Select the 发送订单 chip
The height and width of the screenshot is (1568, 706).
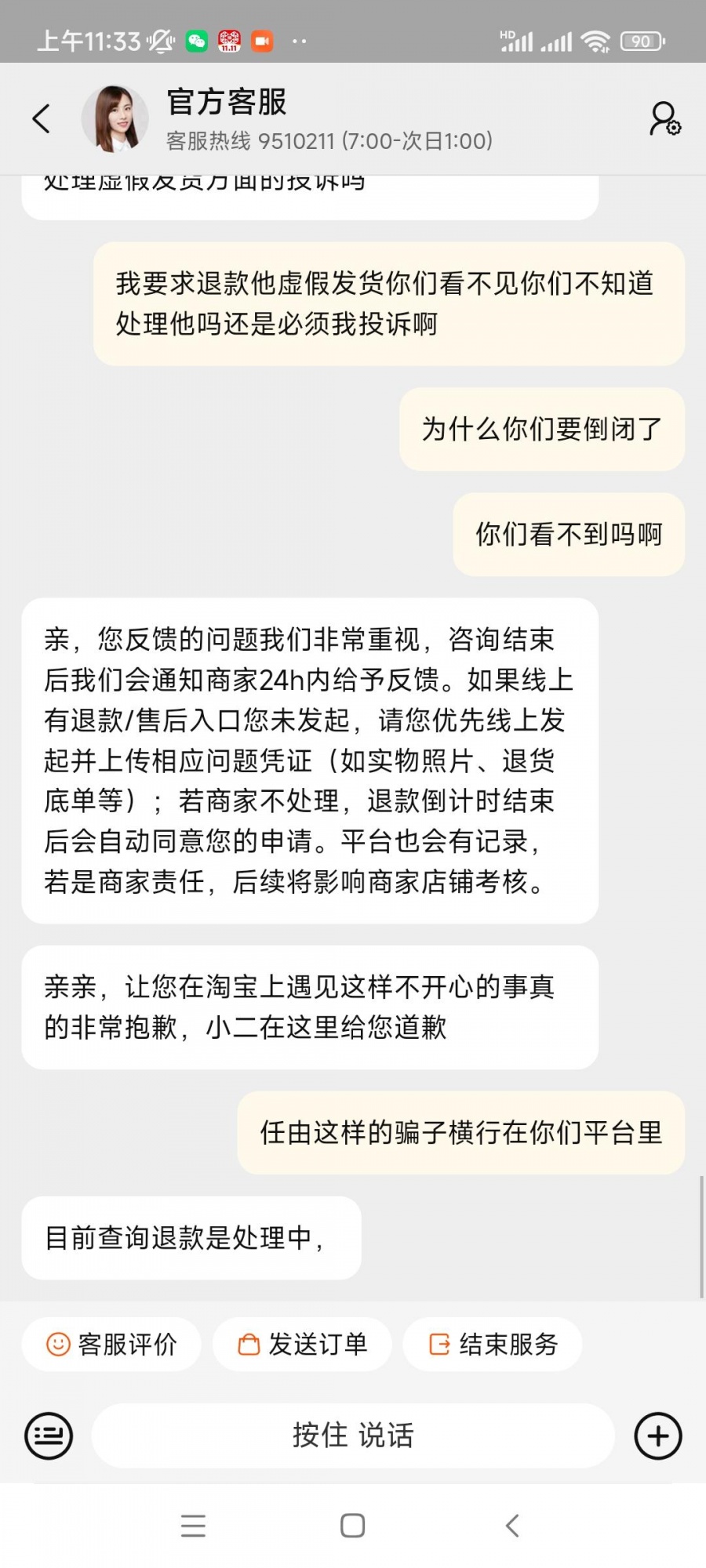(302, 1345)
